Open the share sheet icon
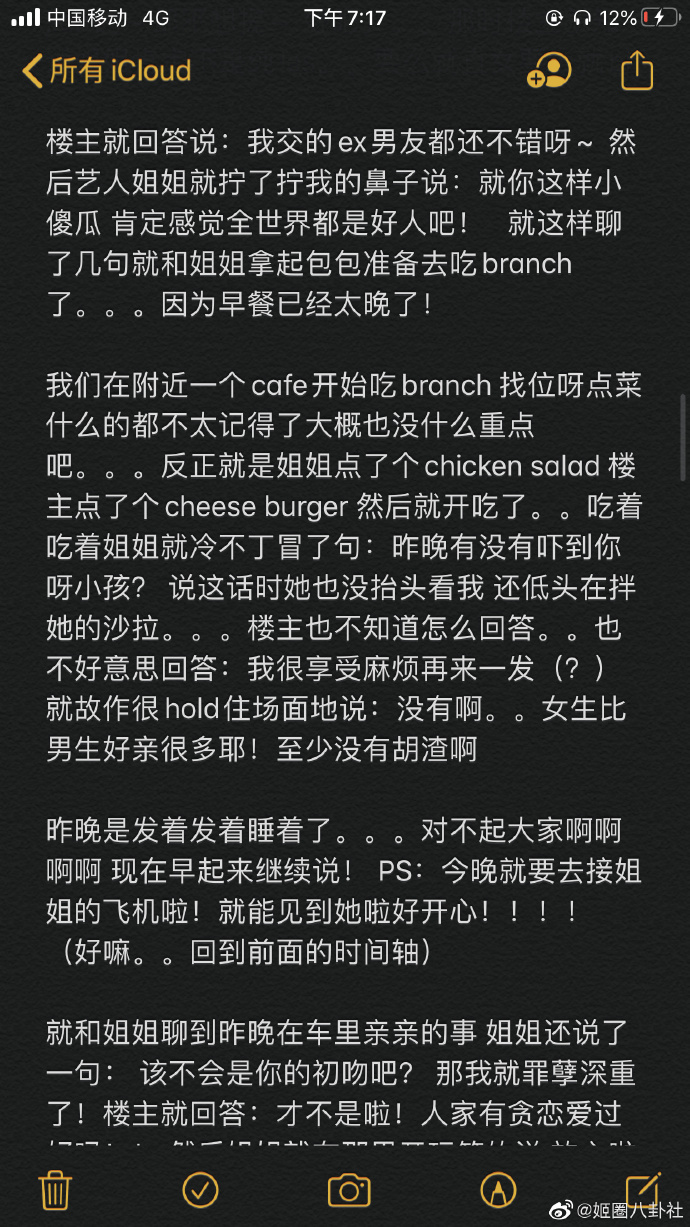The image size is (690, 1227). coord(637,70)
